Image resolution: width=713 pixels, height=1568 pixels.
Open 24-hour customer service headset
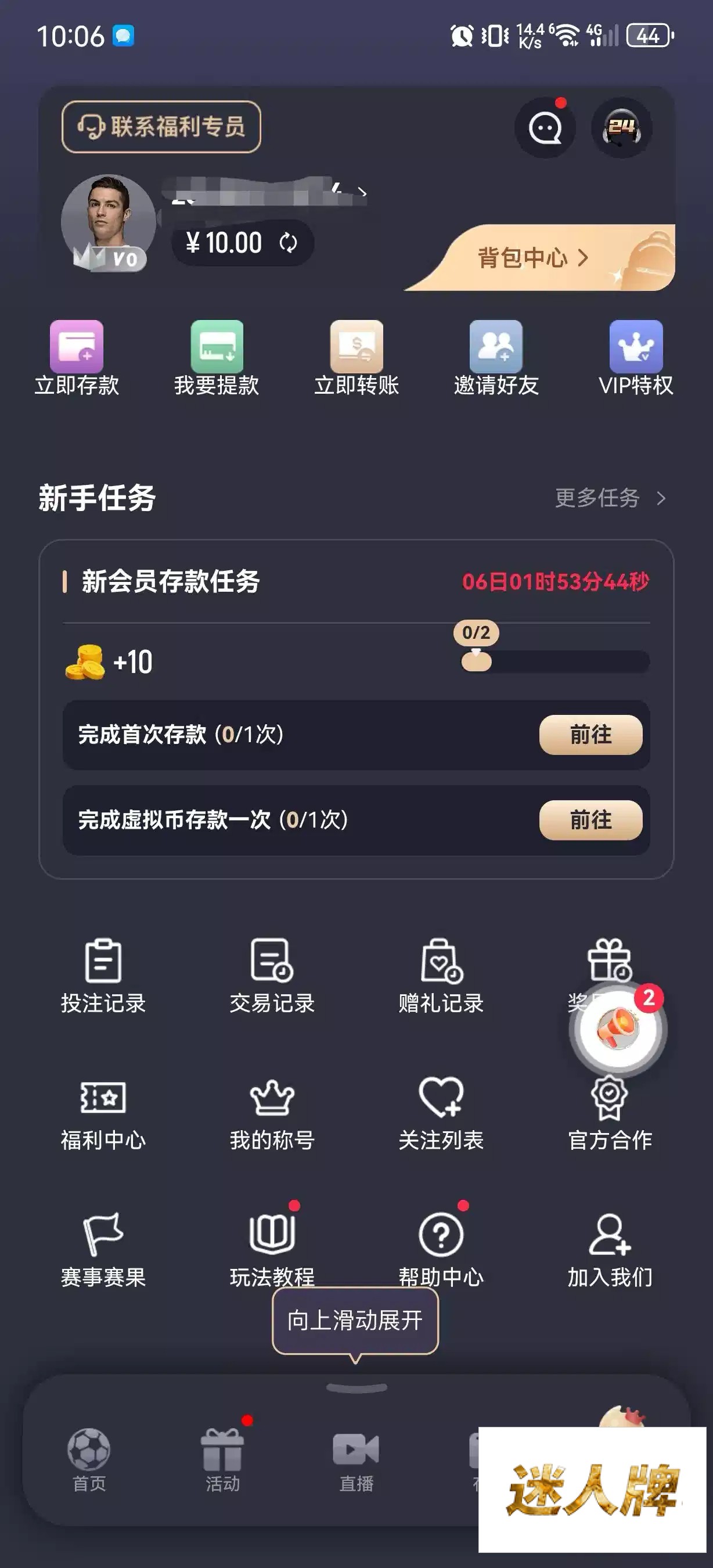621,128
